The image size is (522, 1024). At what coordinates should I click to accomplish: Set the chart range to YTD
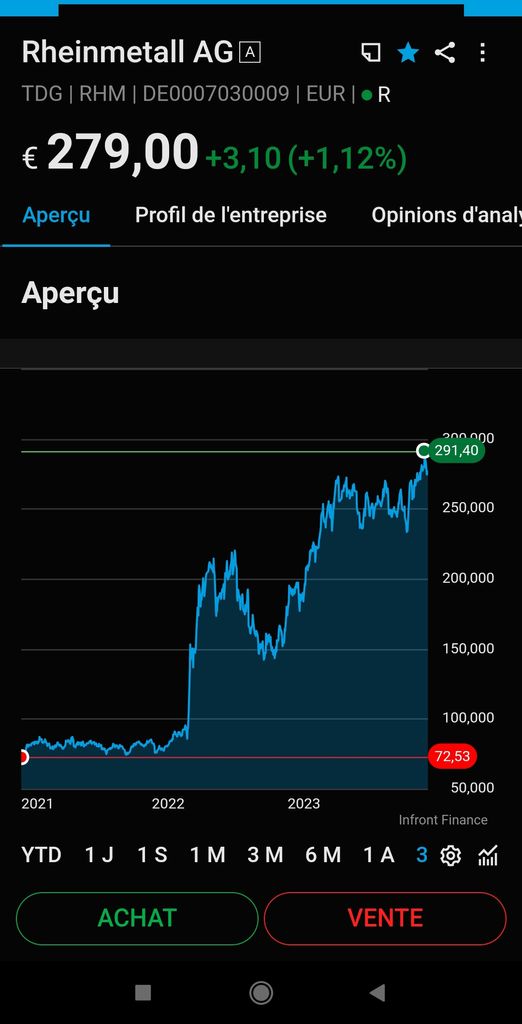[x=41, y=855]
